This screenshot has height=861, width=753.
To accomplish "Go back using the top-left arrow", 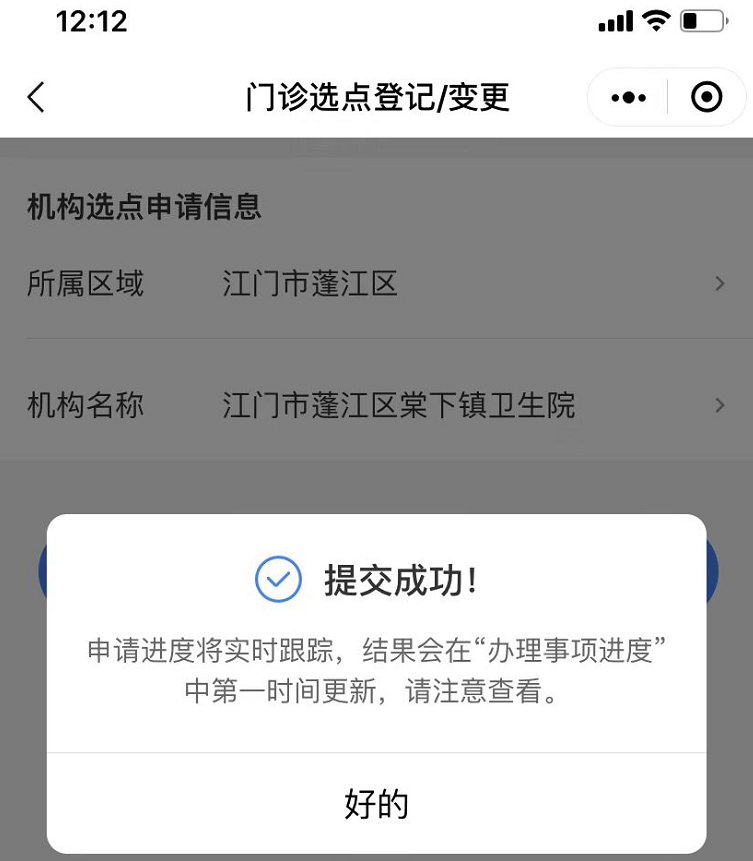I will pos(36,97).
